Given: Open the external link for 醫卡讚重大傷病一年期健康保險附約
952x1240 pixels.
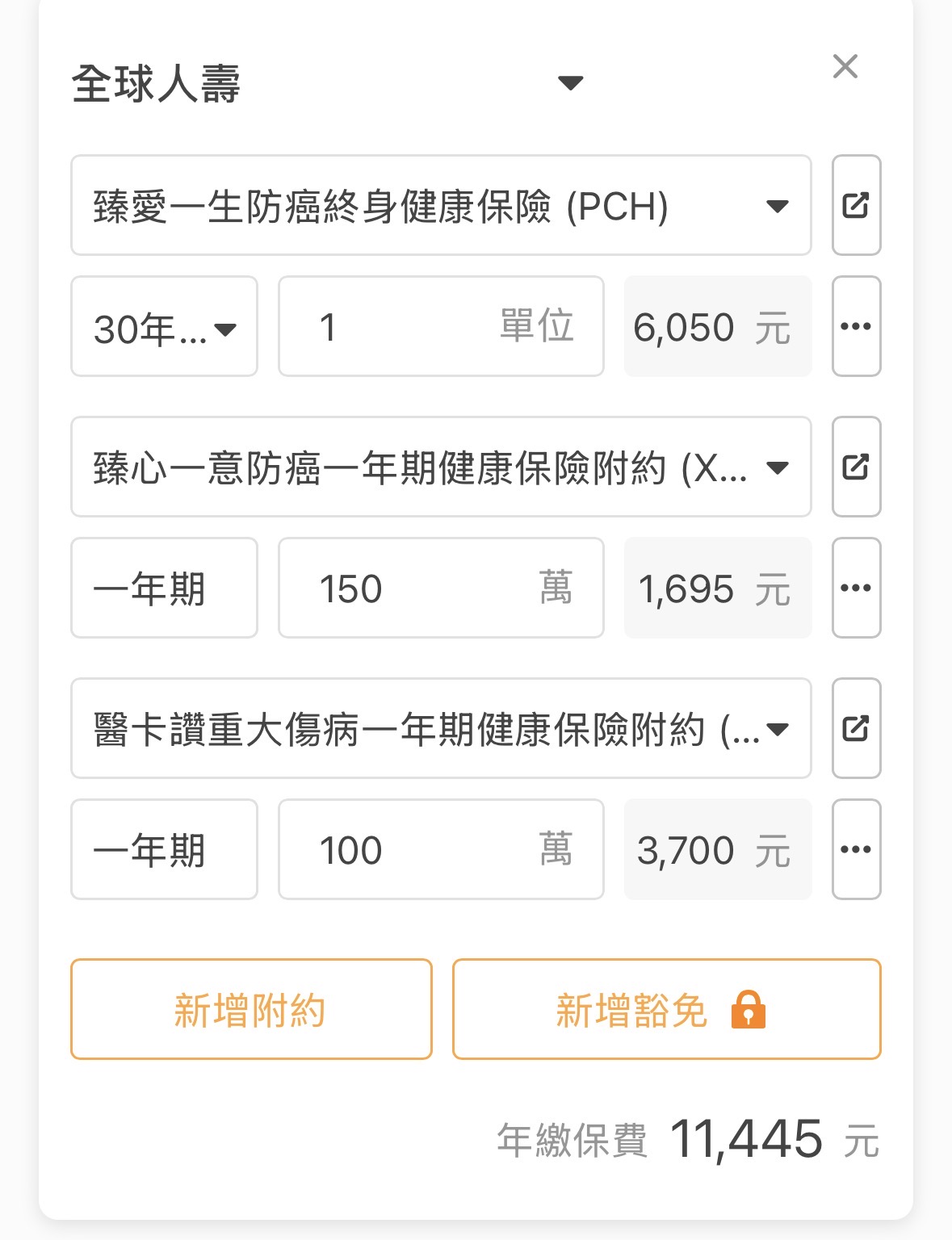Looking at the screenshot, I should (x=856, y=729).
